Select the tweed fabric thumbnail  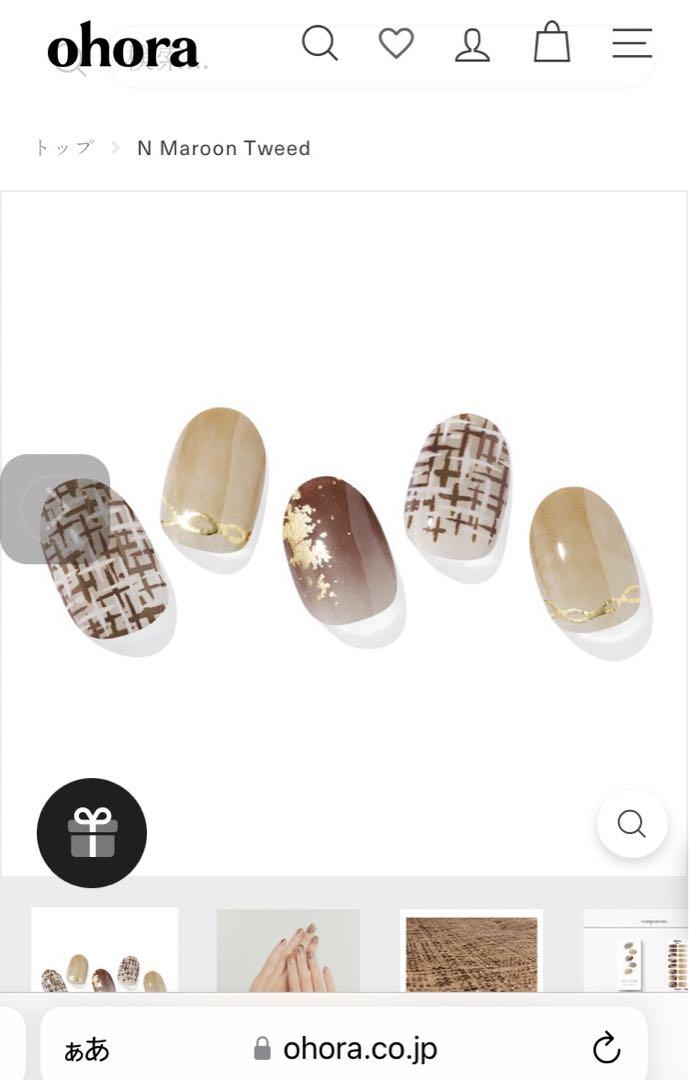[x=471, y=952]
